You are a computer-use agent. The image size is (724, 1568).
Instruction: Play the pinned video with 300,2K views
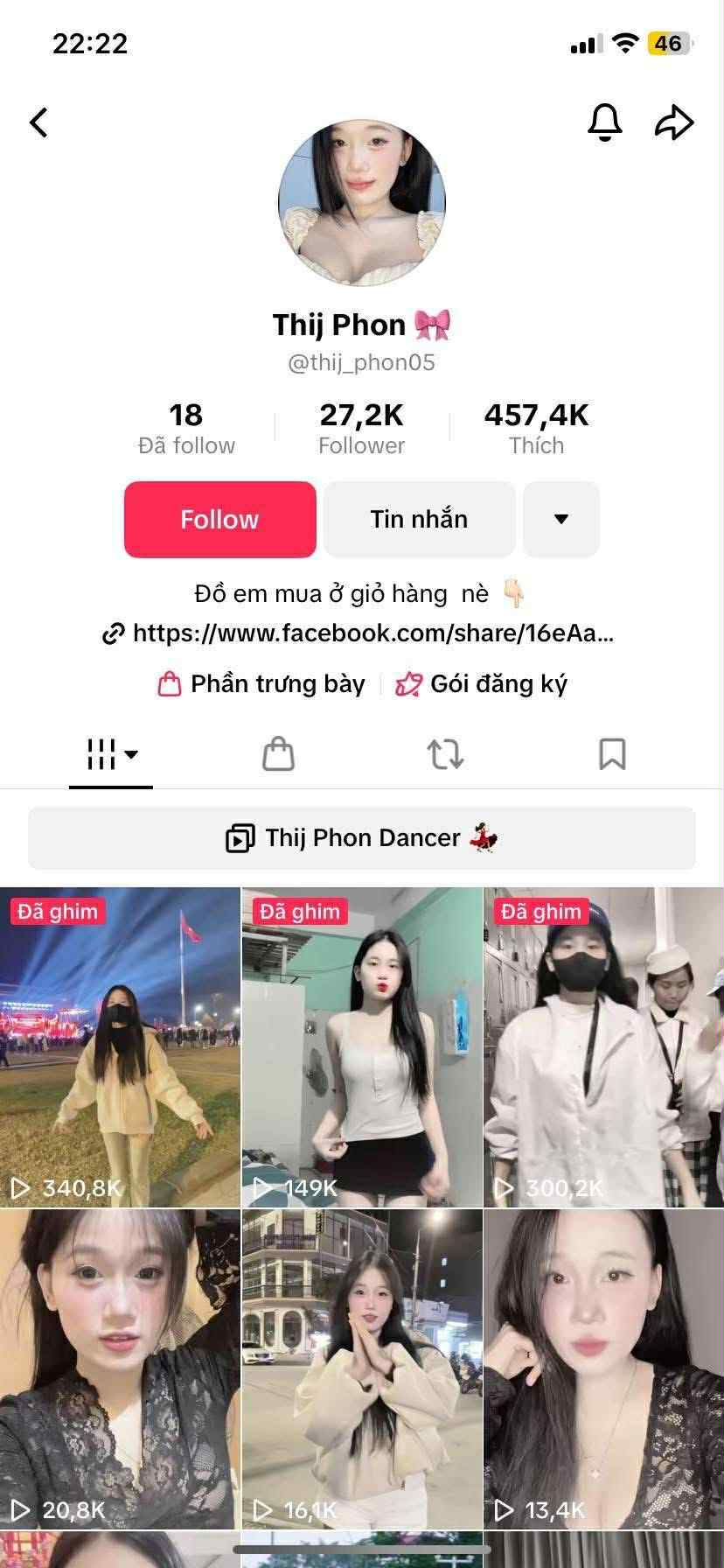click(x=604, y=1046)
